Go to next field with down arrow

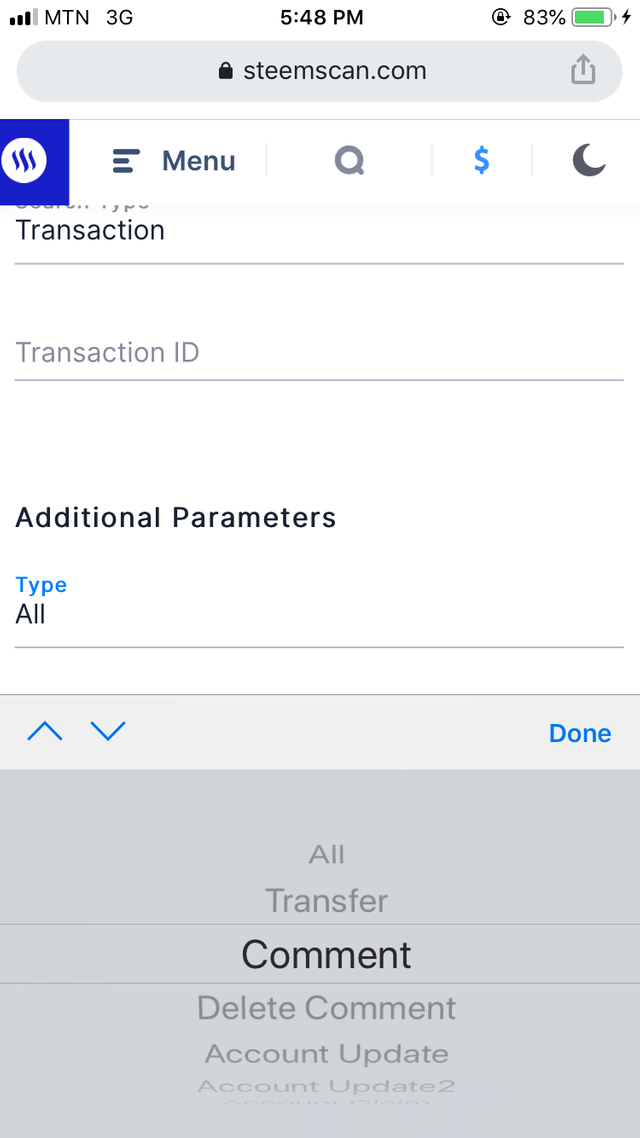[108, 732]
